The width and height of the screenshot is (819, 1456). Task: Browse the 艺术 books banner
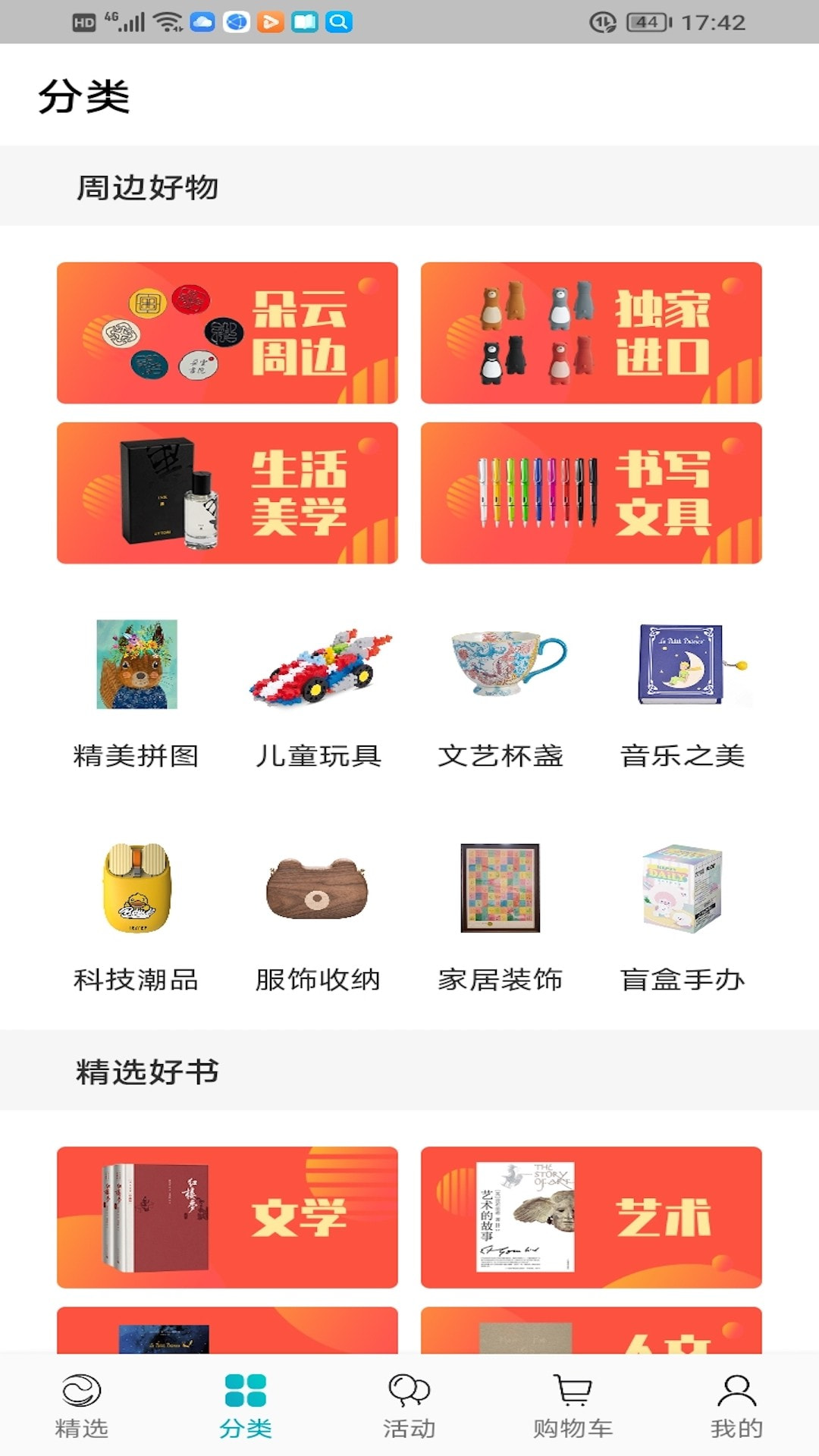pos(591,1217)
